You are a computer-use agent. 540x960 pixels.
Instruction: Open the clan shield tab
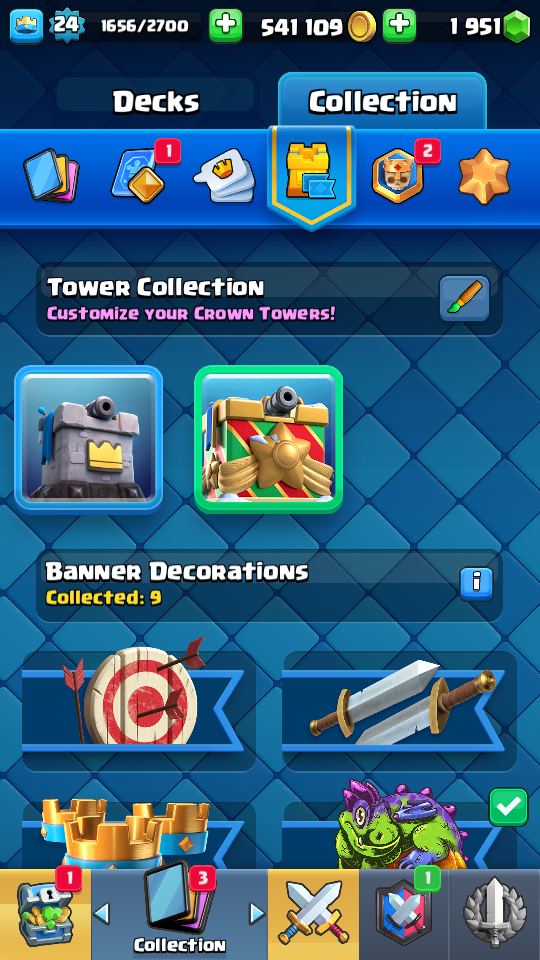[x=404, y=915]
